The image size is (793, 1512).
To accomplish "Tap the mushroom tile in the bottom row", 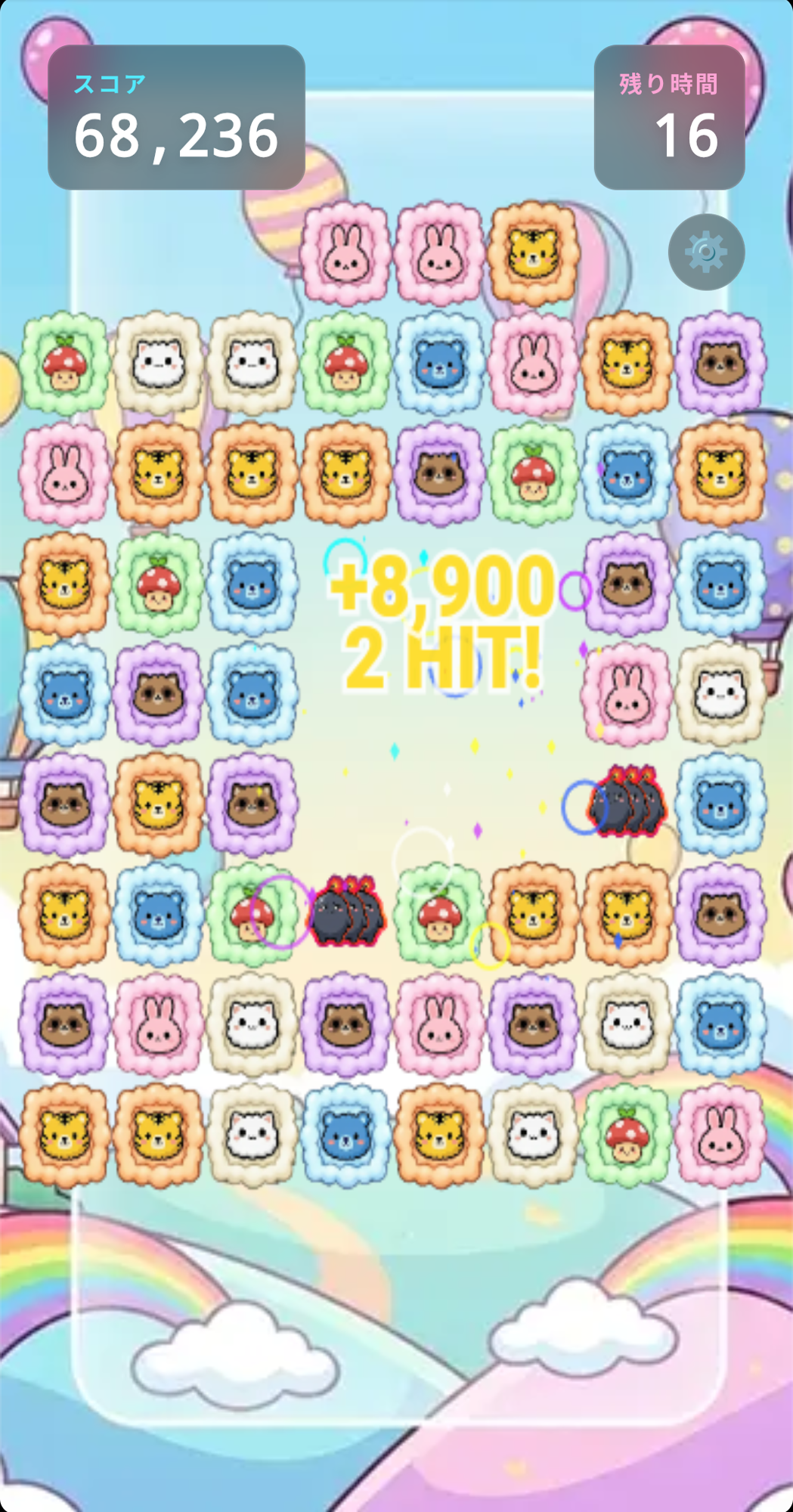I will pos(627,1134).
